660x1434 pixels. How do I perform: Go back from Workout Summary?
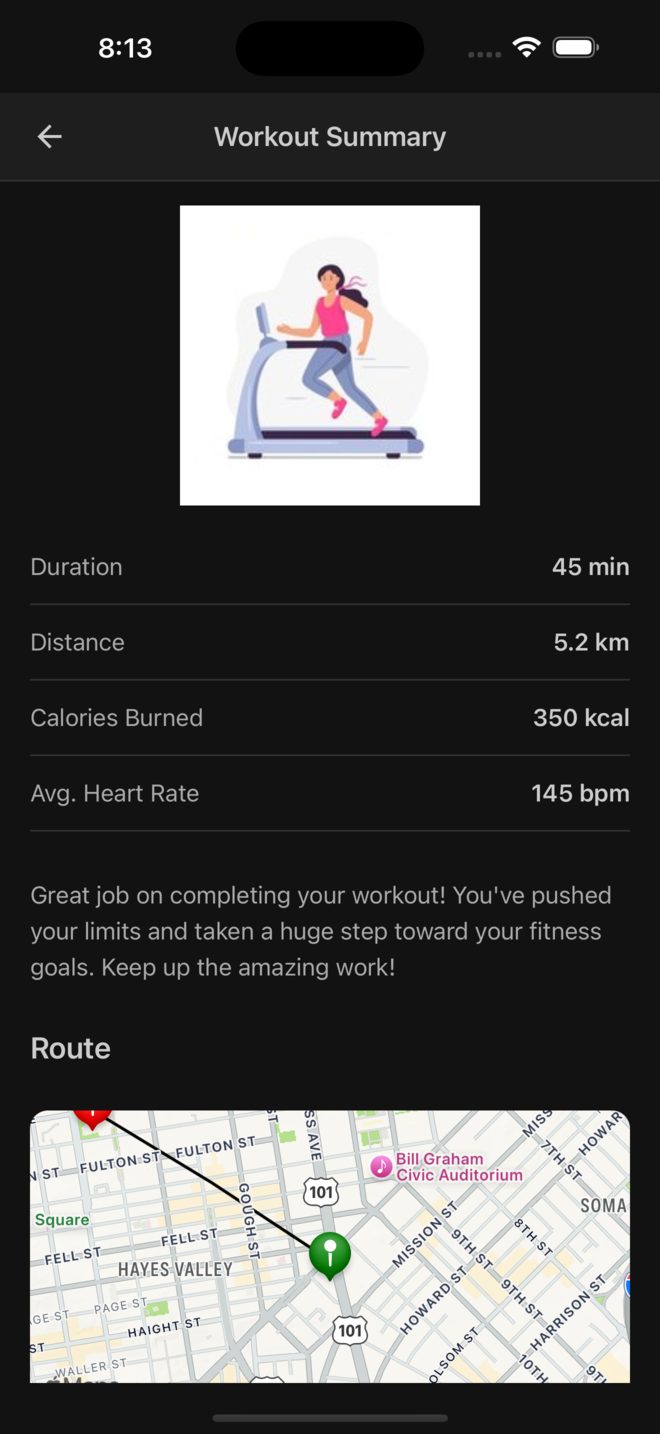click(x=49, y=137)
